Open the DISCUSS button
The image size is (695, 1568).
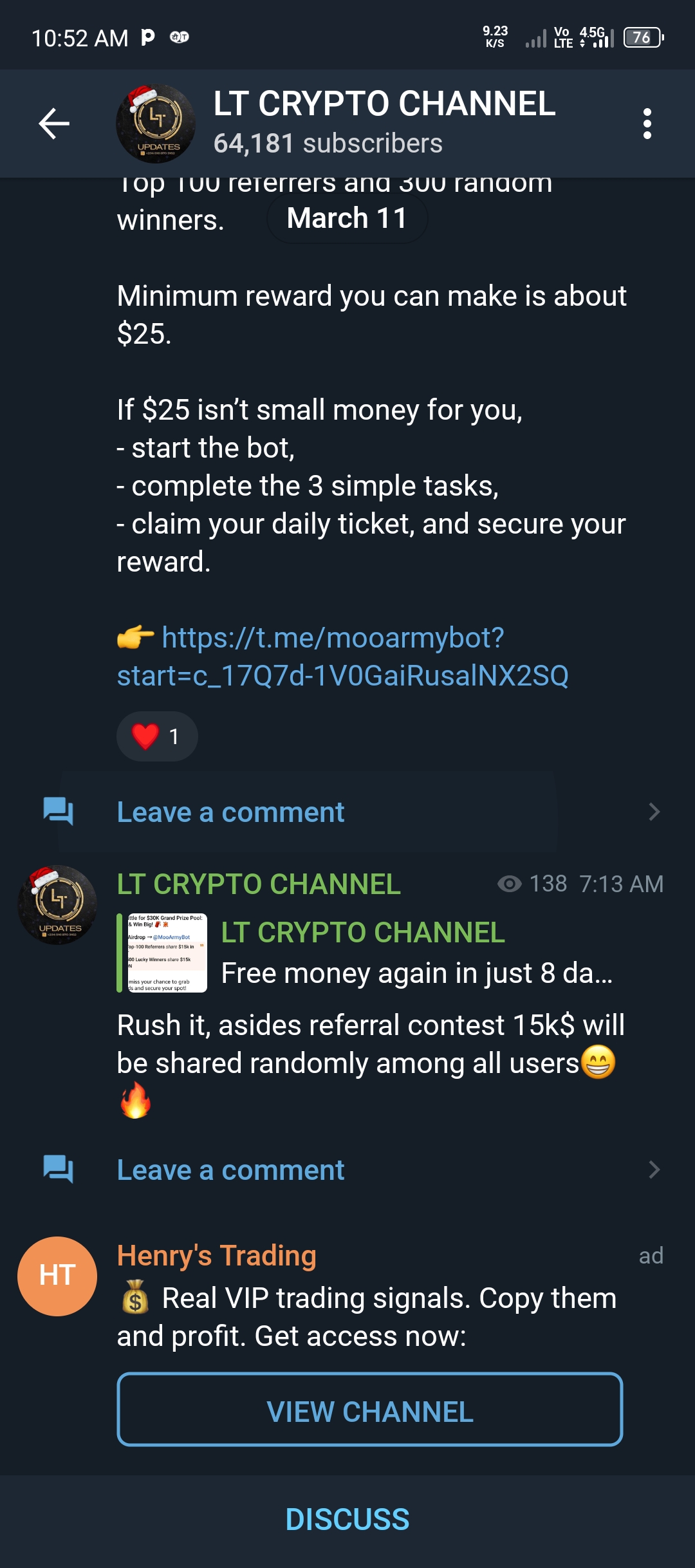click(x=347, y=1520)
